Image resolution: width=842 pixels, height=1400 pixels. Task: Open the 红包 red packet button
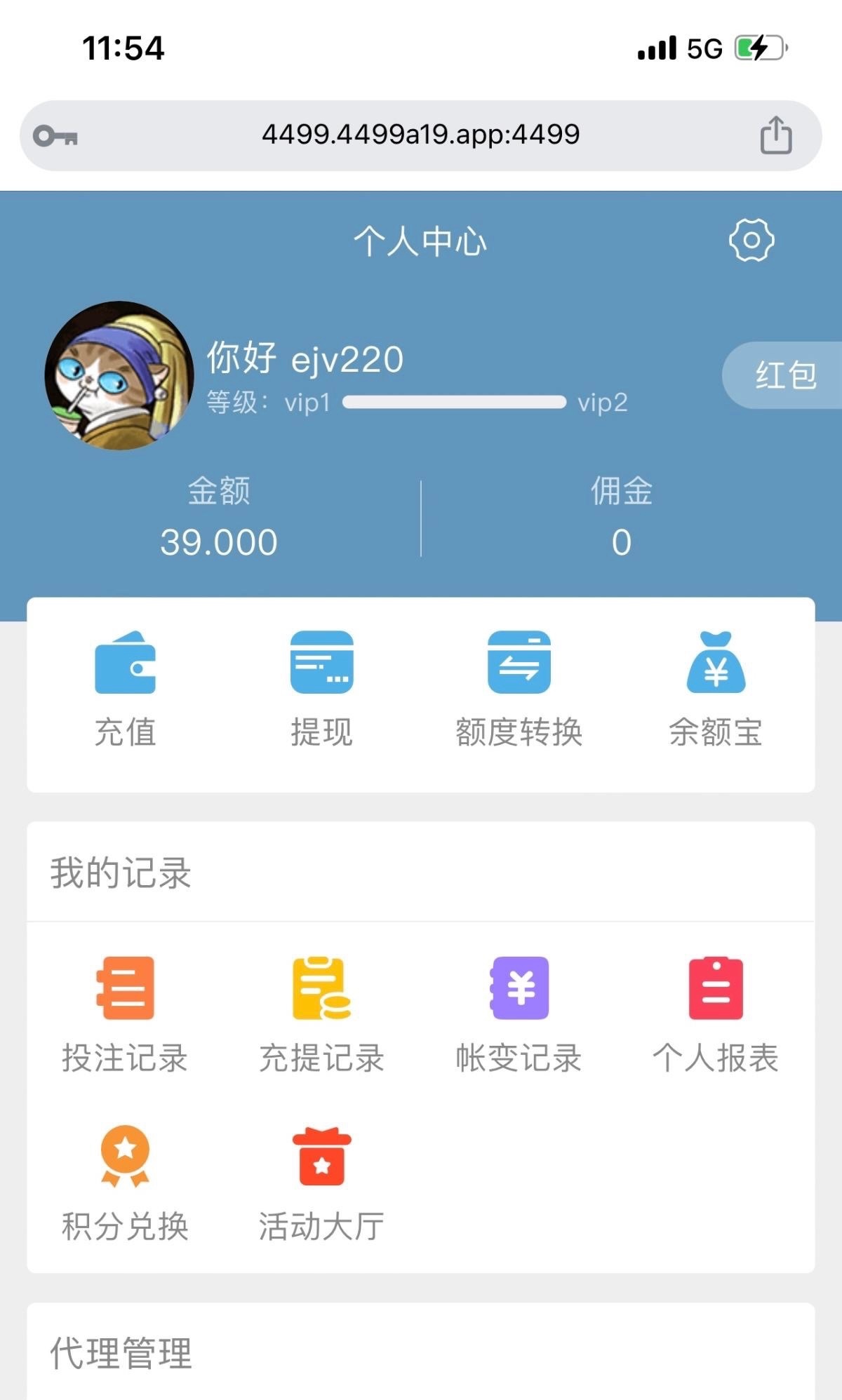pos(784,375)
